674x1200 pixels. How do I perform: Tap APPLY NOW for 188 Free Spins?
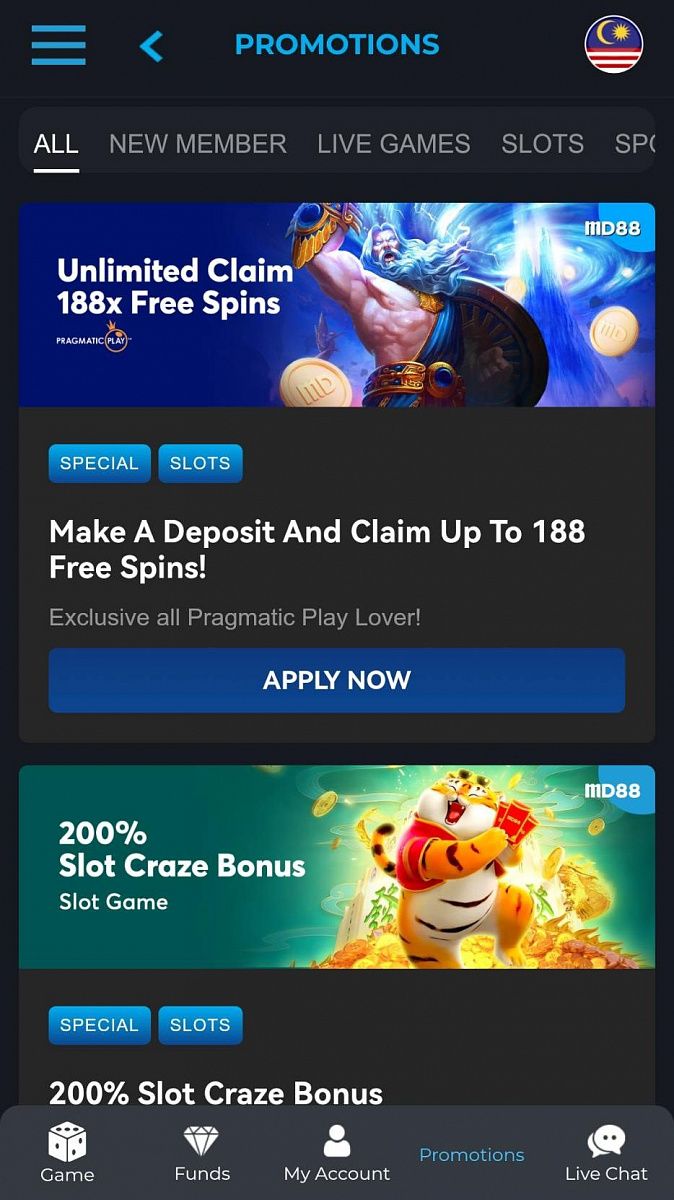[x=337, y=680]
